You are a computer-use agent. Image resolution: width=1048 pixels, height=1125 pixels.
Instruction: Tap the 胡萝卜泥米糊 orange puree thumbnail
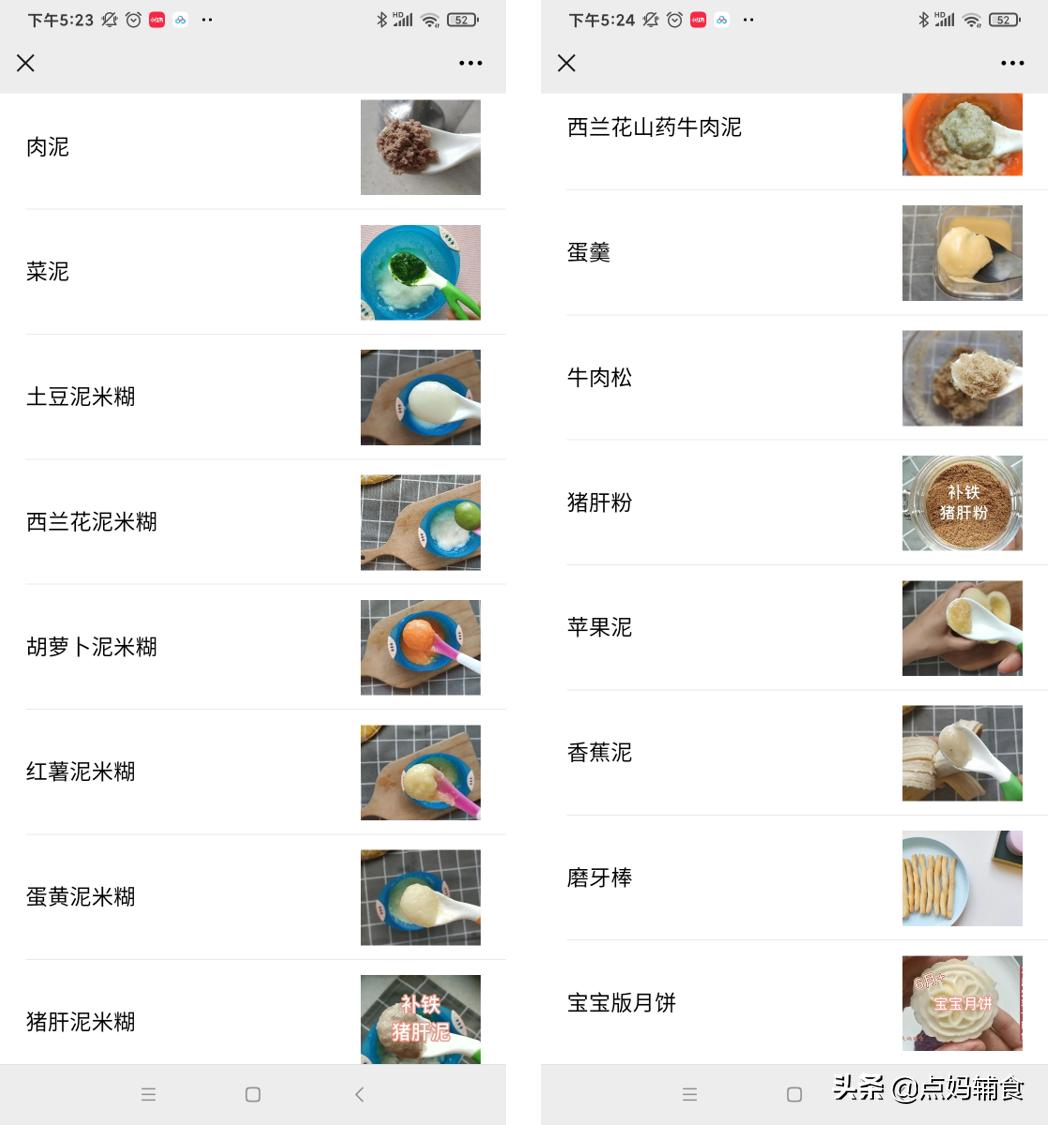coord(420,647)
